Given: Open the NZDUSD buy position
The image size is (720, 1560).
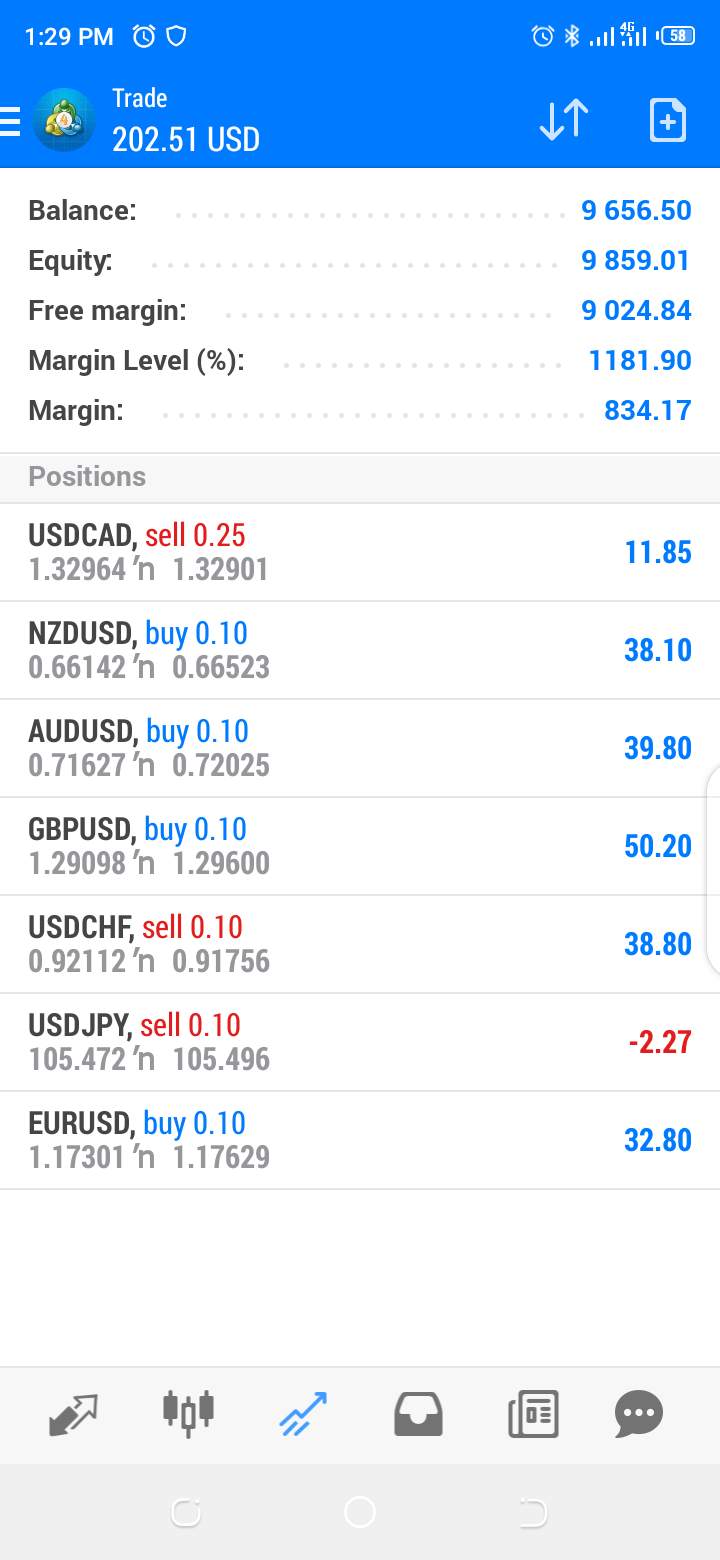Looking at the screenshot, I should pyautogui.click(x=360, y=650).
